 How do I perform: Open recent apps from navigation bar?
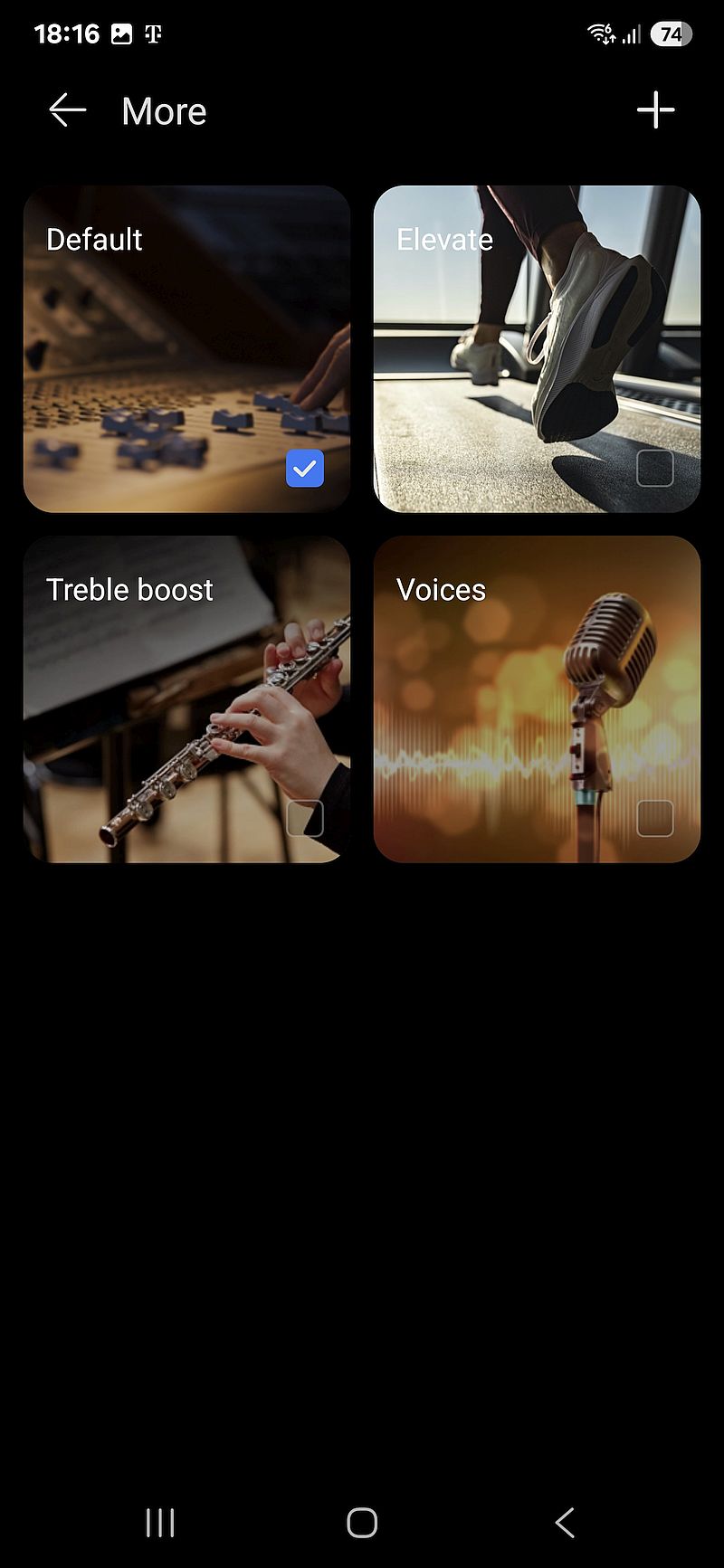click(160, 1523)
